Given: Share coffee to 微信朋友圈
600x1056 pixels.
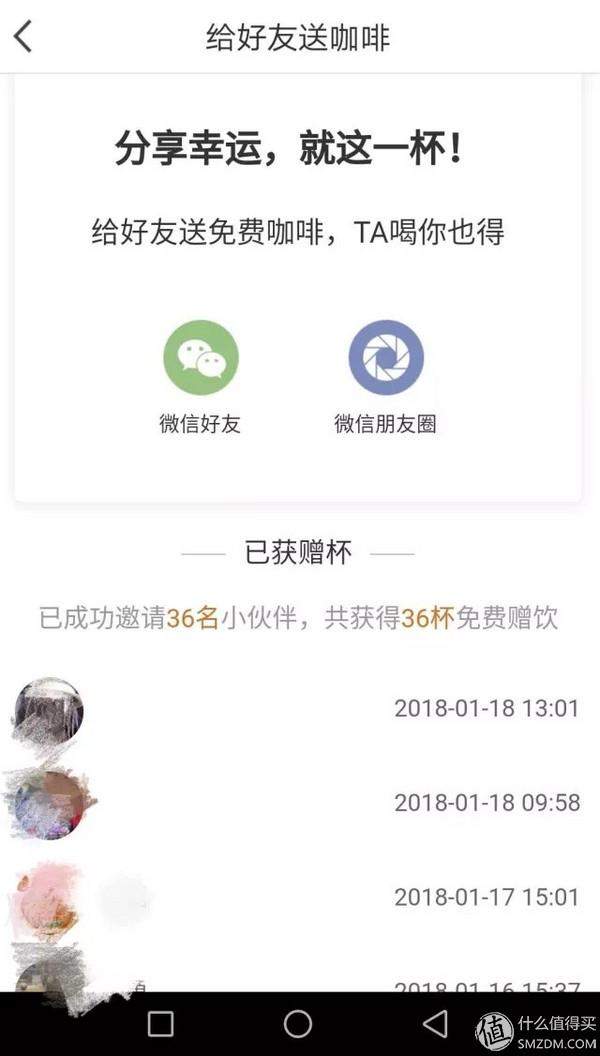Looking at the screenshot, I should tap(385, 358).
